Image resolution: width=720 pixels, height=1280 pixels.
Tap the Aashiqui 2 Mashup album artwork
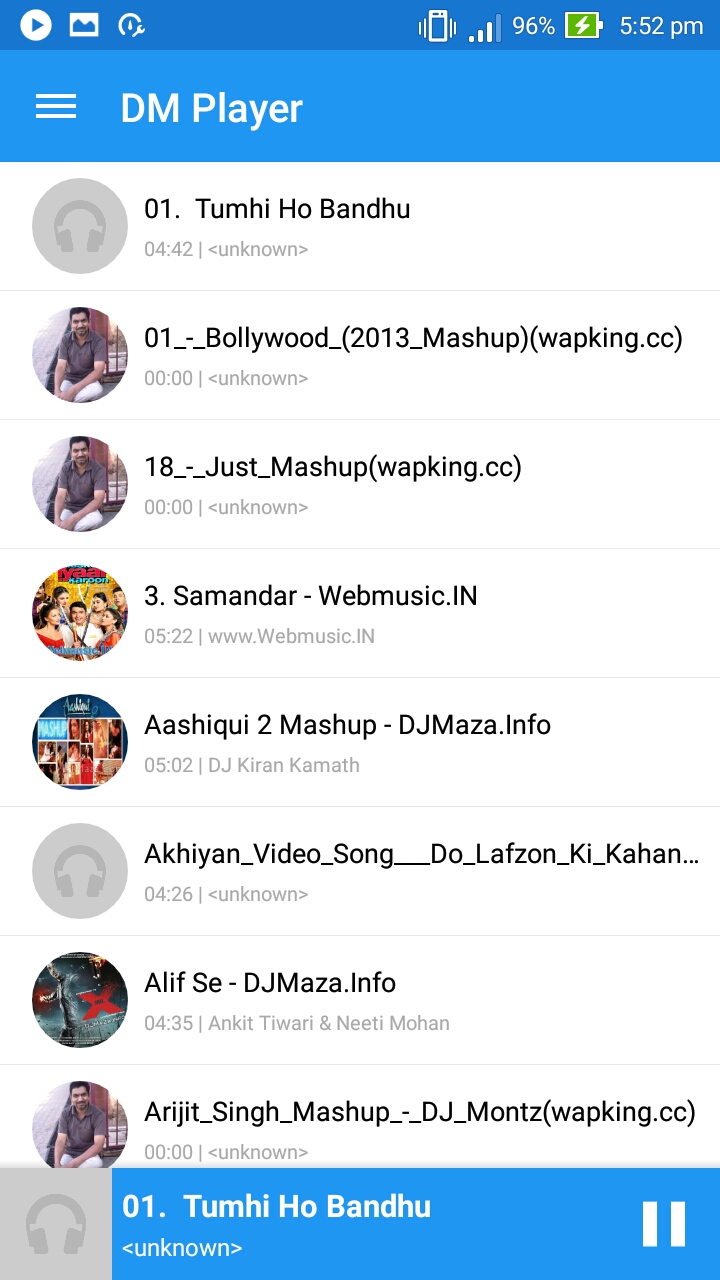click(x=79, y=742)
